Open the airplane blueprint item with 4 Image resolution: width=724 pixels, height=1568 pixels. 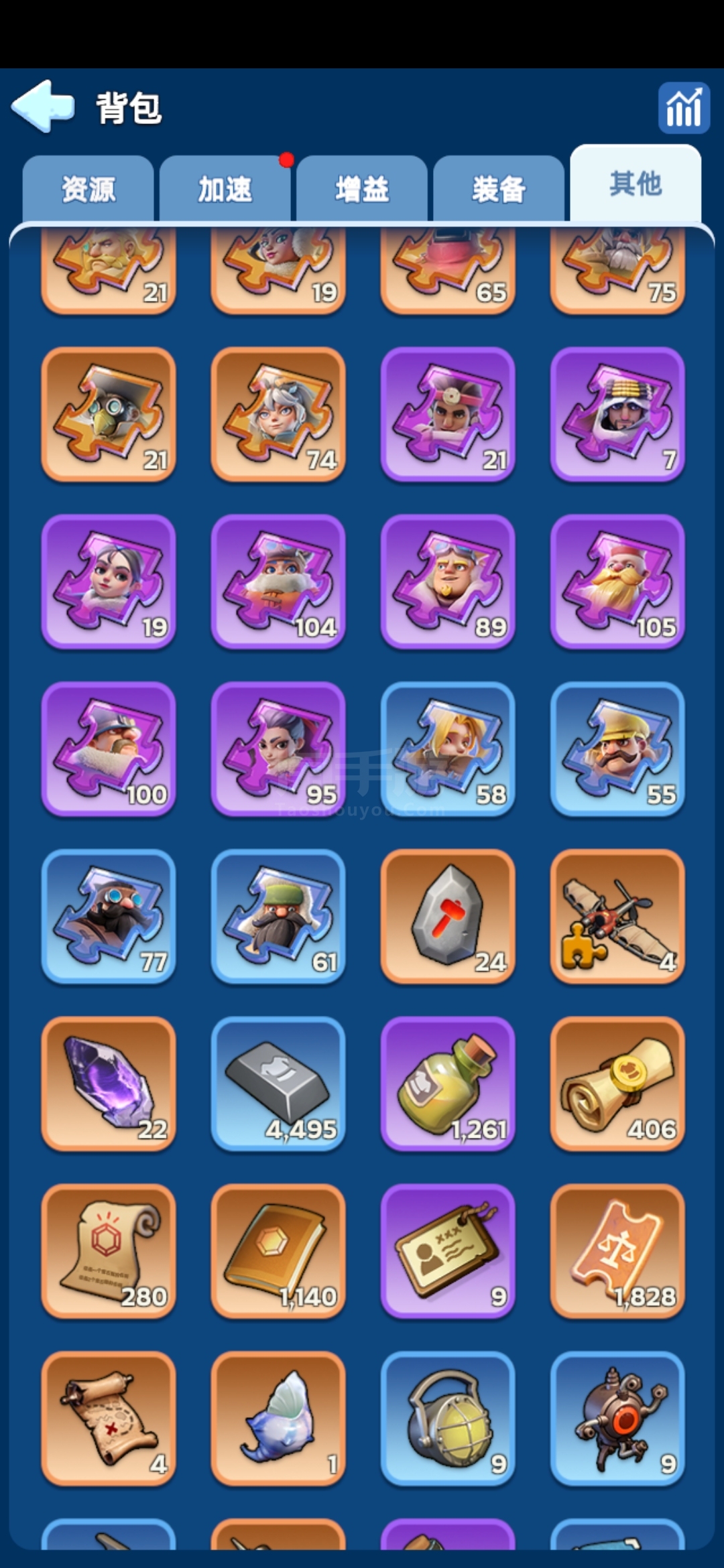click(617, 916)
